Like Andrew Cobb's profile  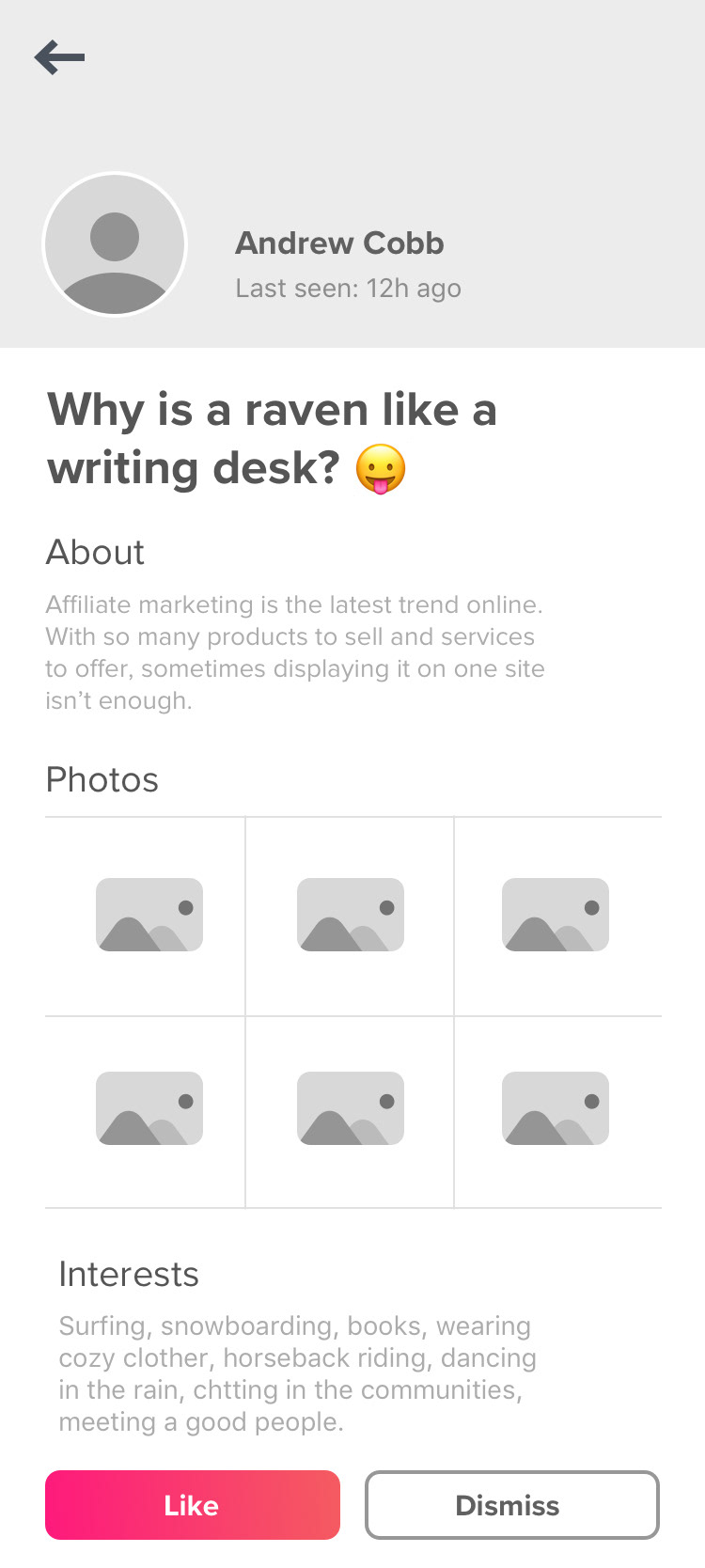(193, 1505)
